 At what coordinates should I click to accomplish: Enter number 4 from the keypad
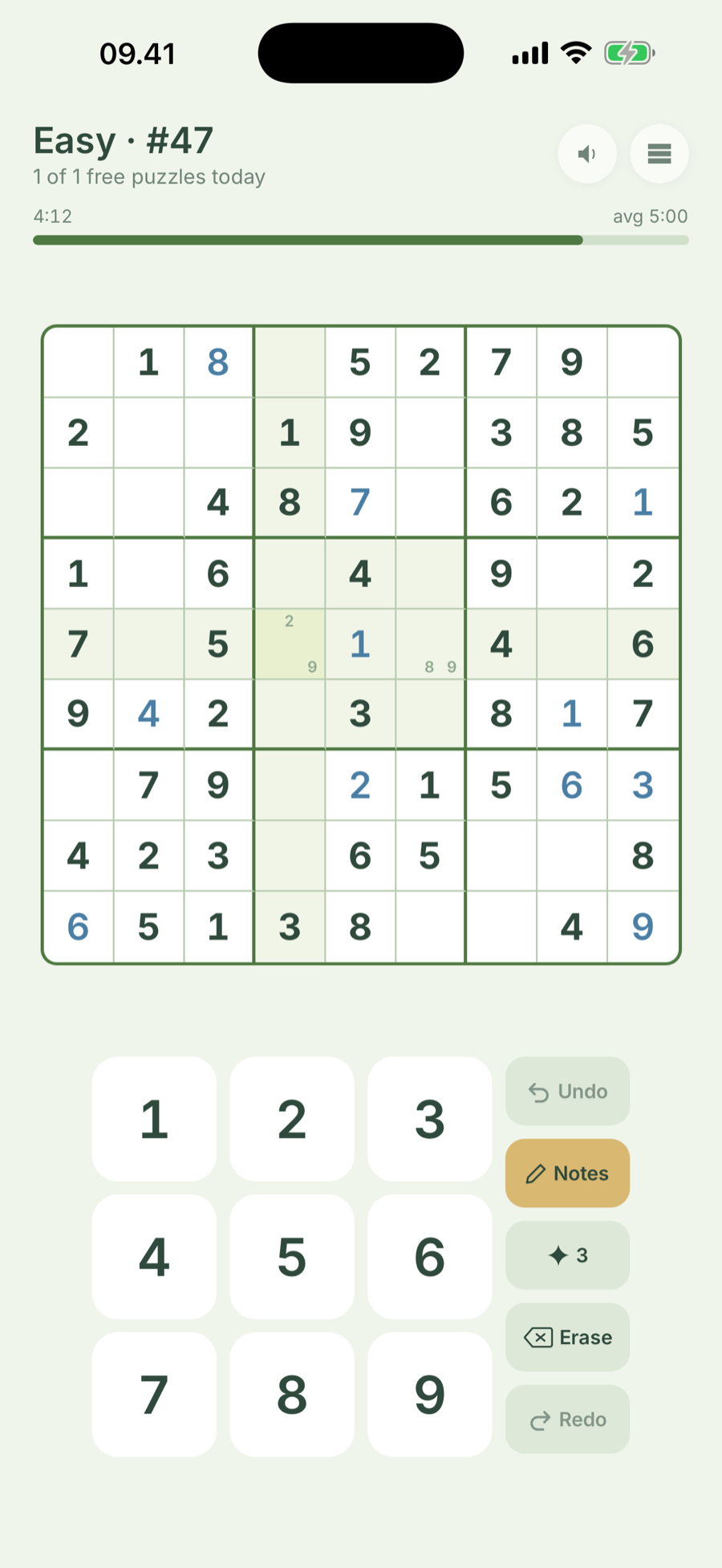pyautogui.click(x=154, y=1257)
